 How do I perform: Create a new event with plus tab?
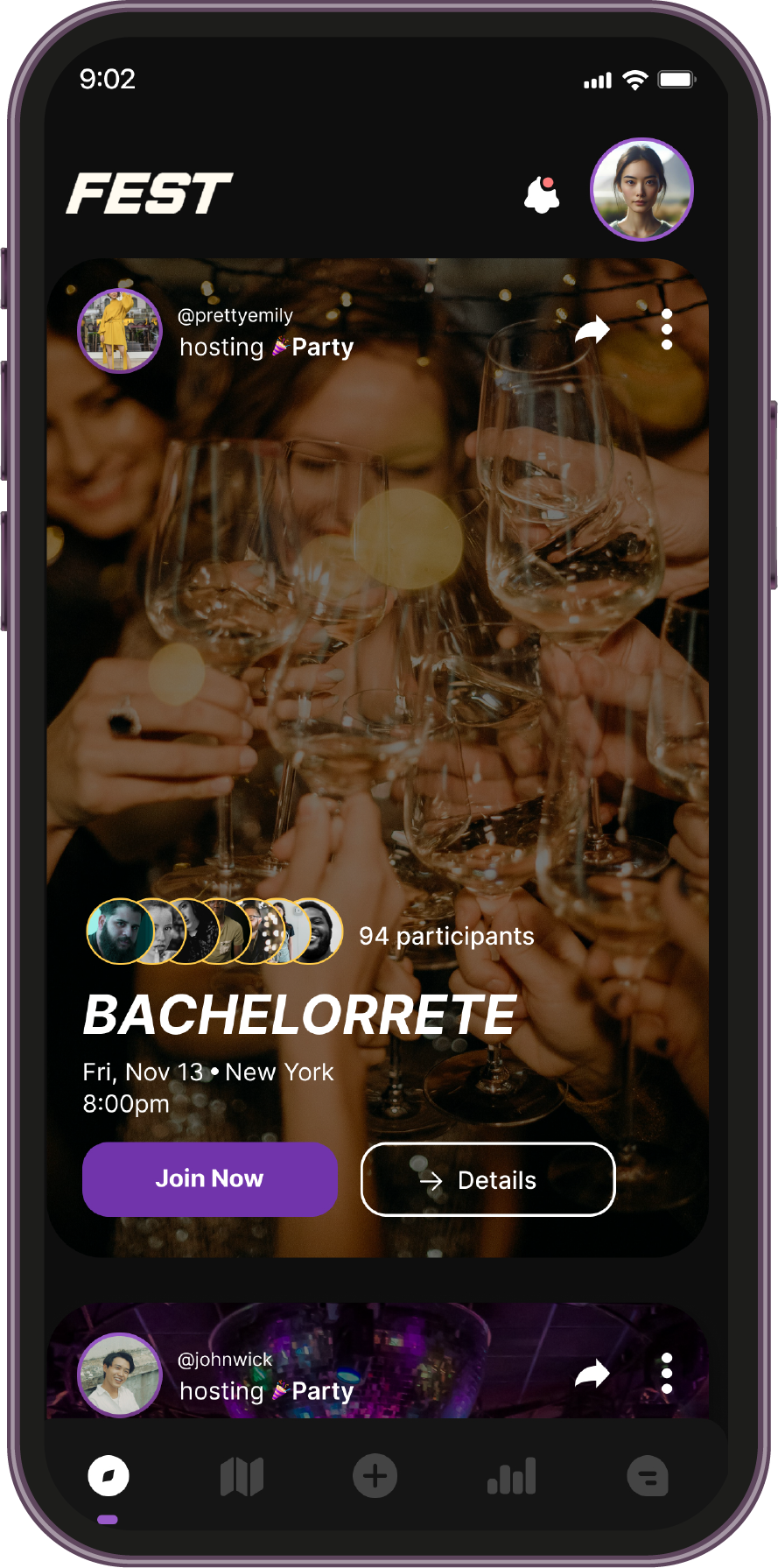(x=375, y=1476)
